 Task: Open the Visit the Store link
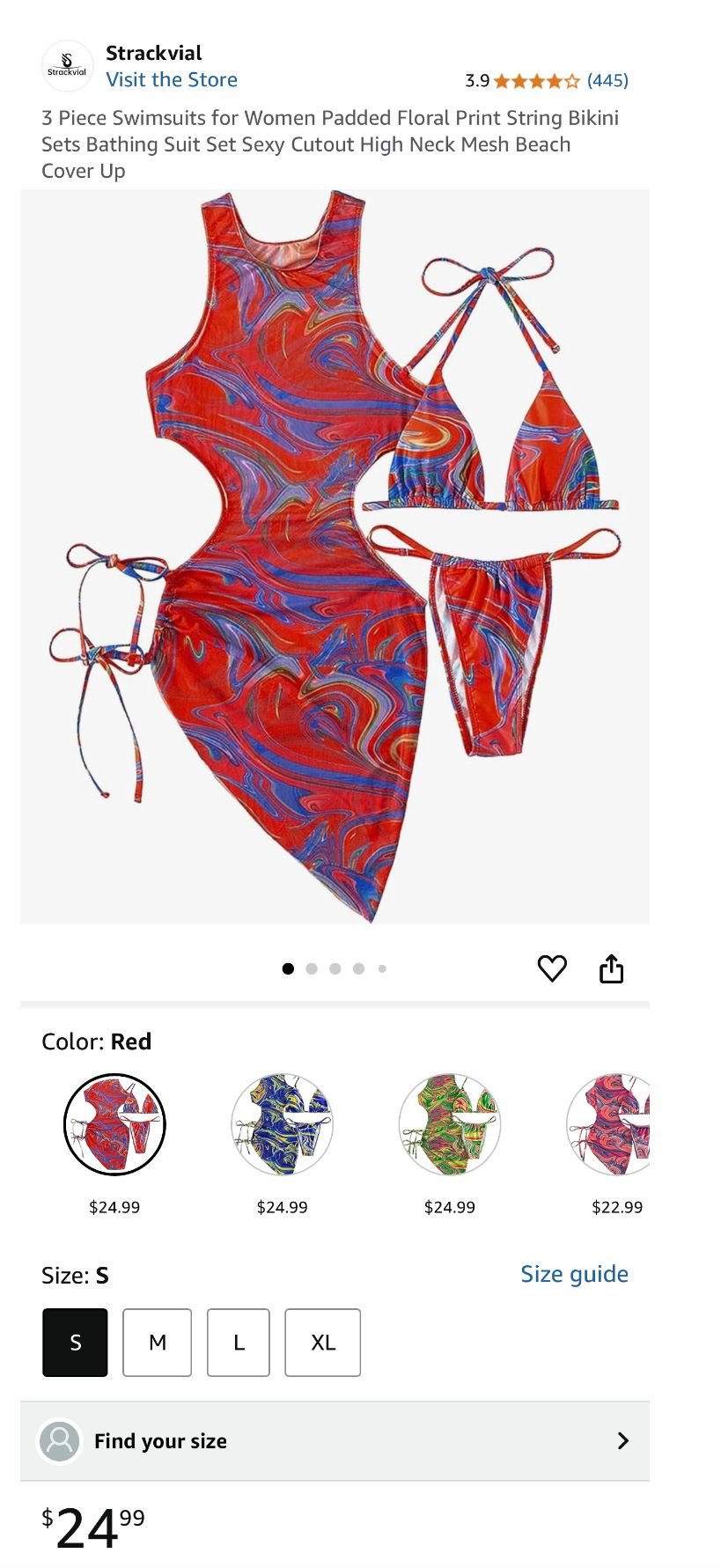tap(172, 79)
